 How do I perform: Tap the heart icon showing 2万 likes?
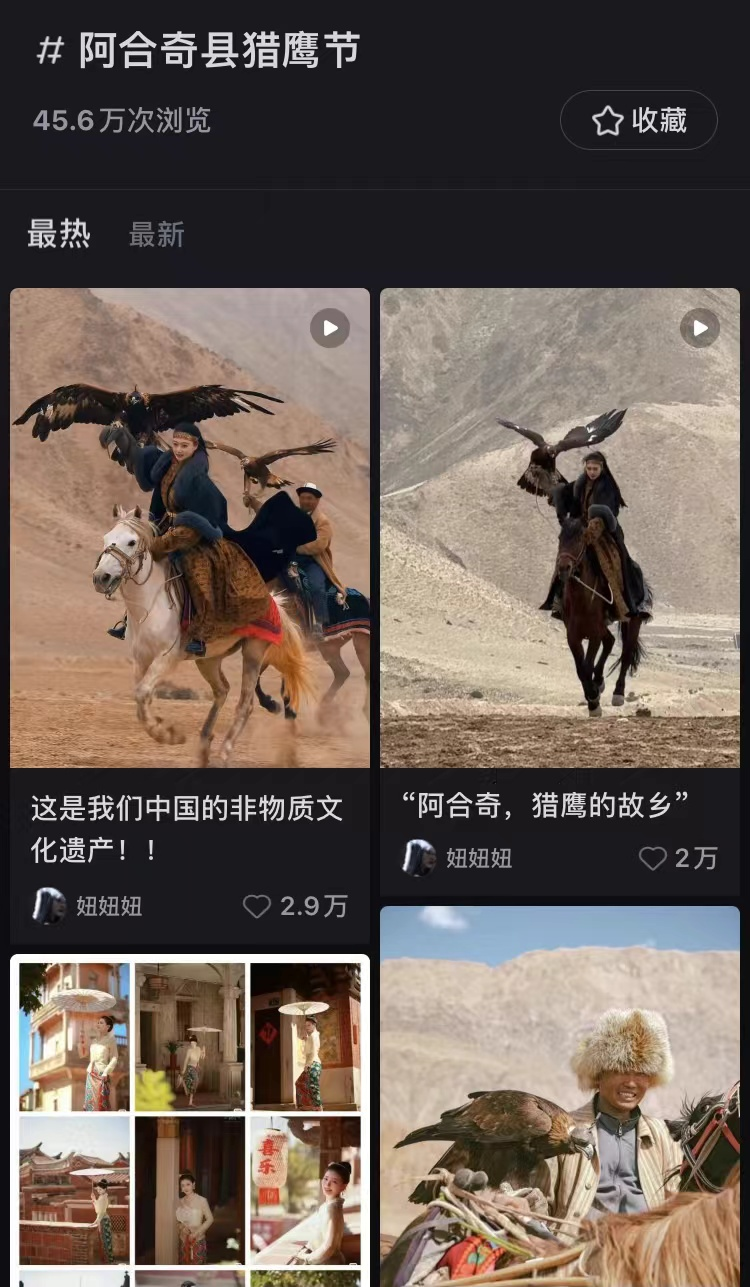[654, 858]
